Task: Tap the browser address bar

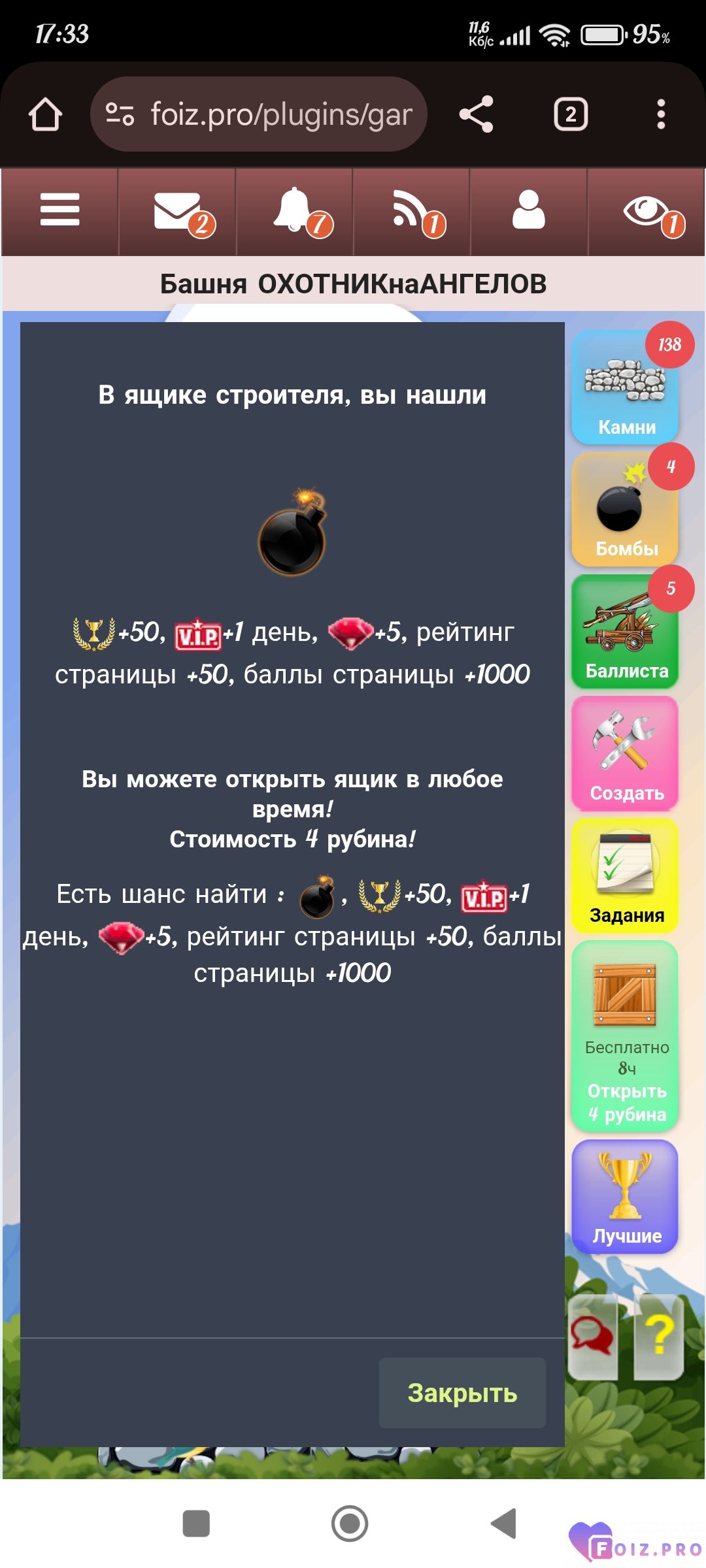Action: [259, 114]
